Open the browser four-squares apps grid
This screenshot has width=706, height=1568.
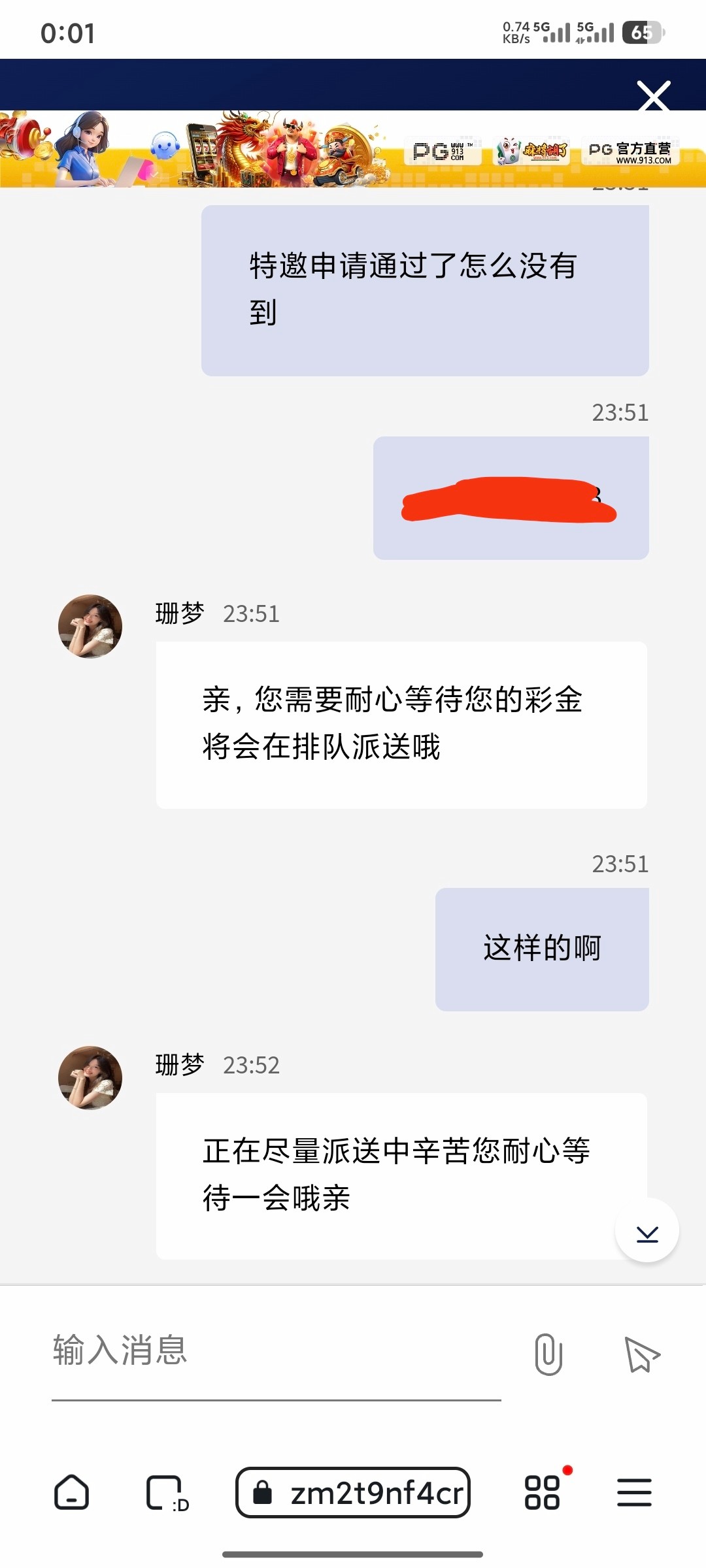point(543,1493)
